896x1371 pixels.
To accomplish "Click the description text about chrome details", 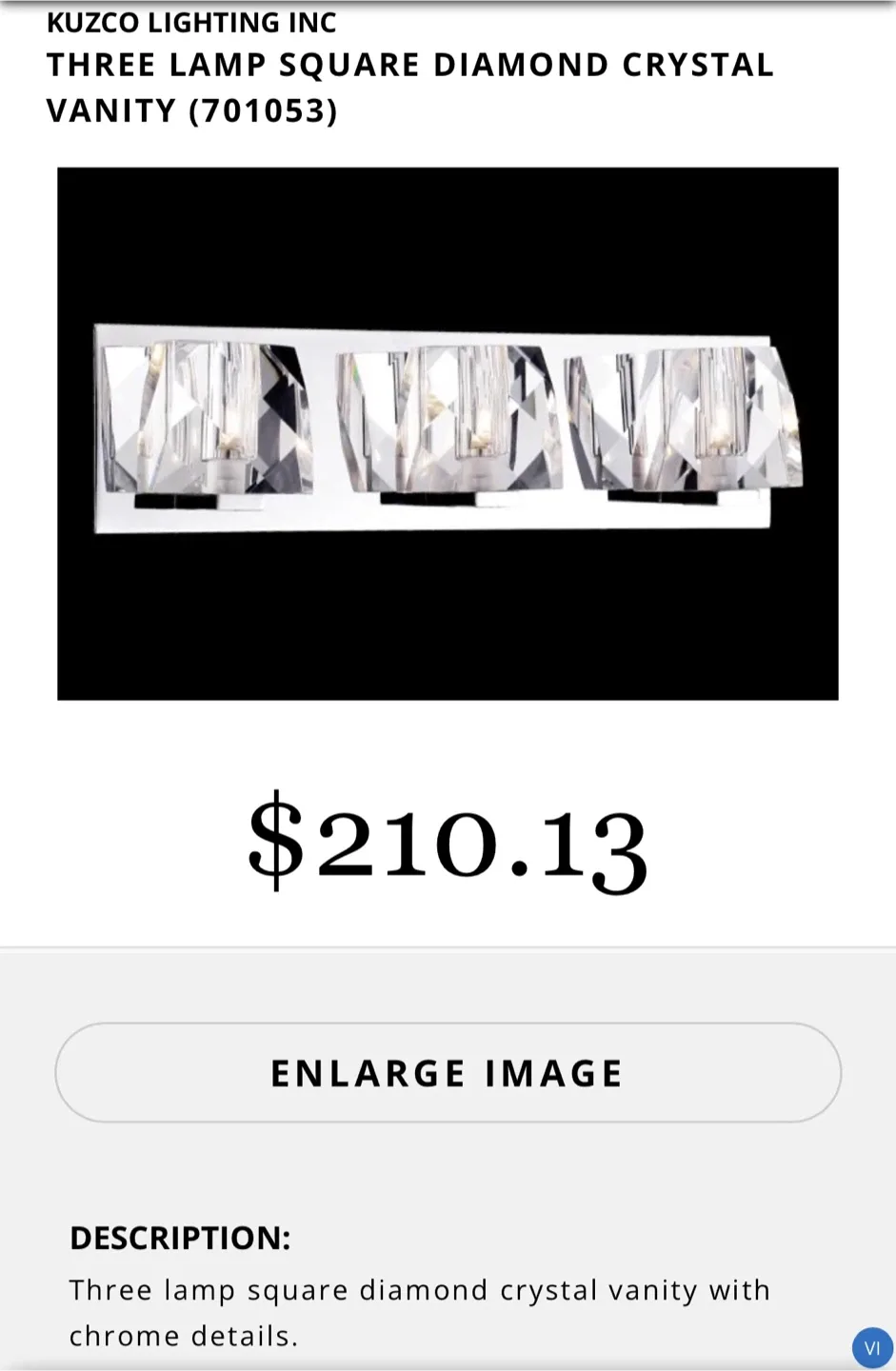I will (419, 1312).
